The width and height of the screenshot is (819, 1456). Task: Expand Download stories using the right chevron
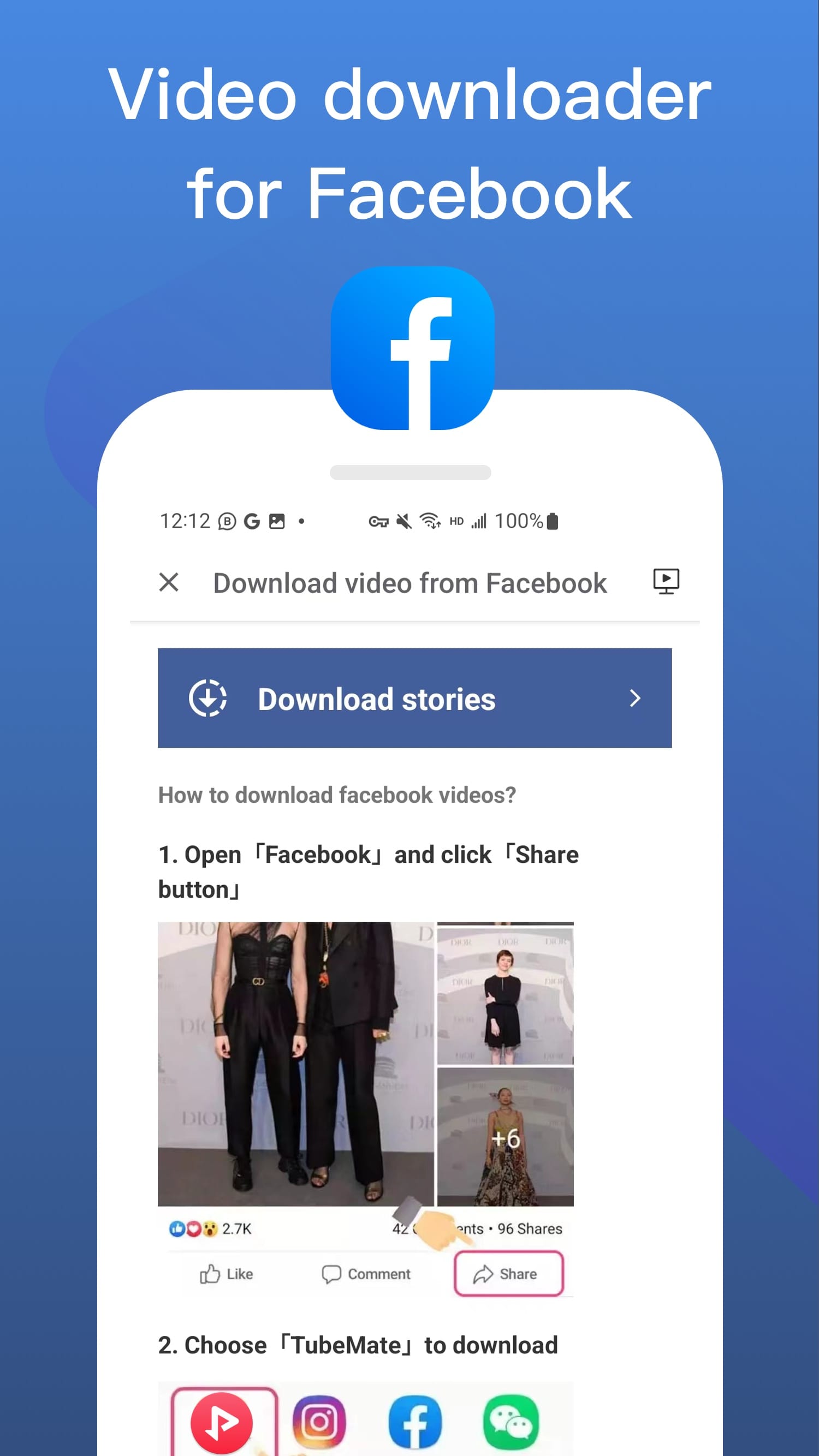coord(635,699)
